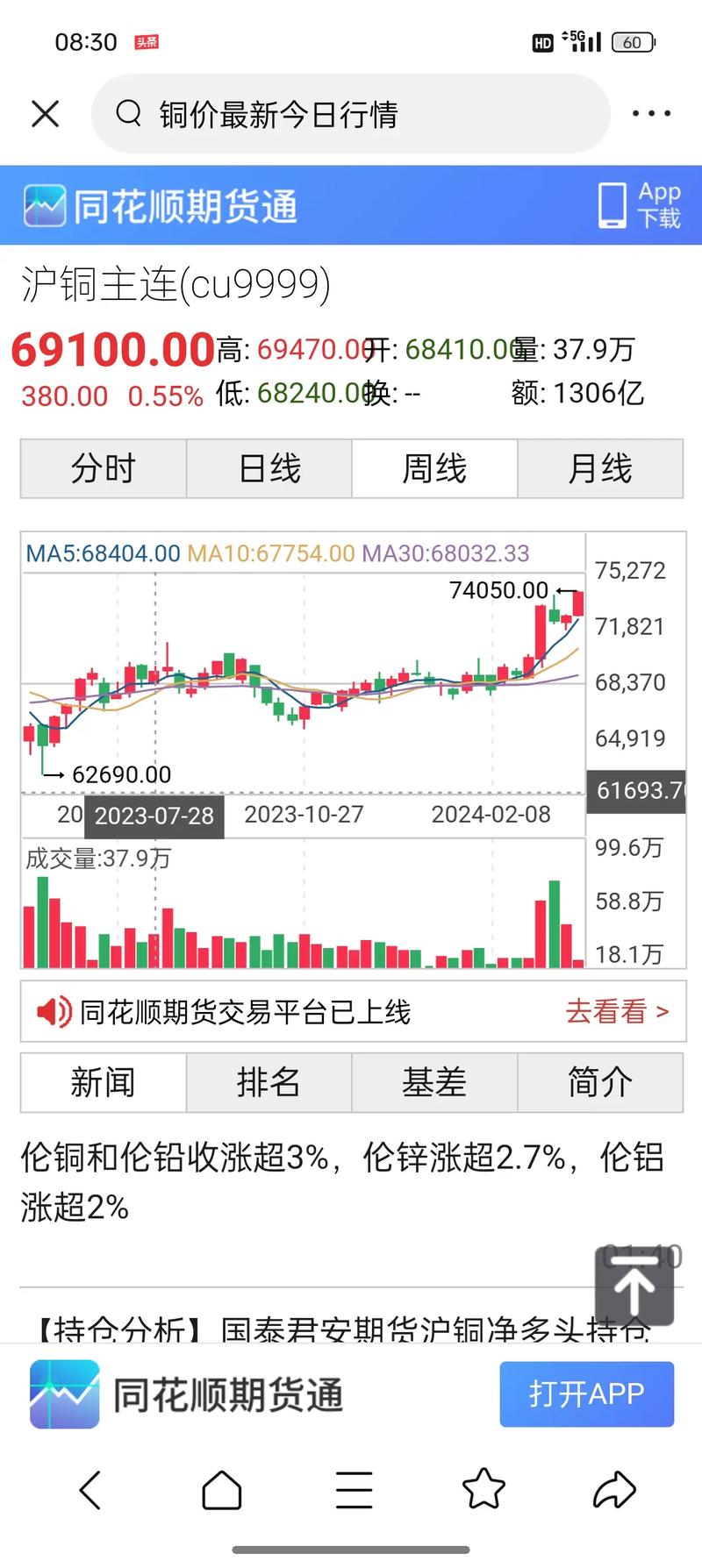
Task: Show the 月线 chart
Action: (600, 468)
